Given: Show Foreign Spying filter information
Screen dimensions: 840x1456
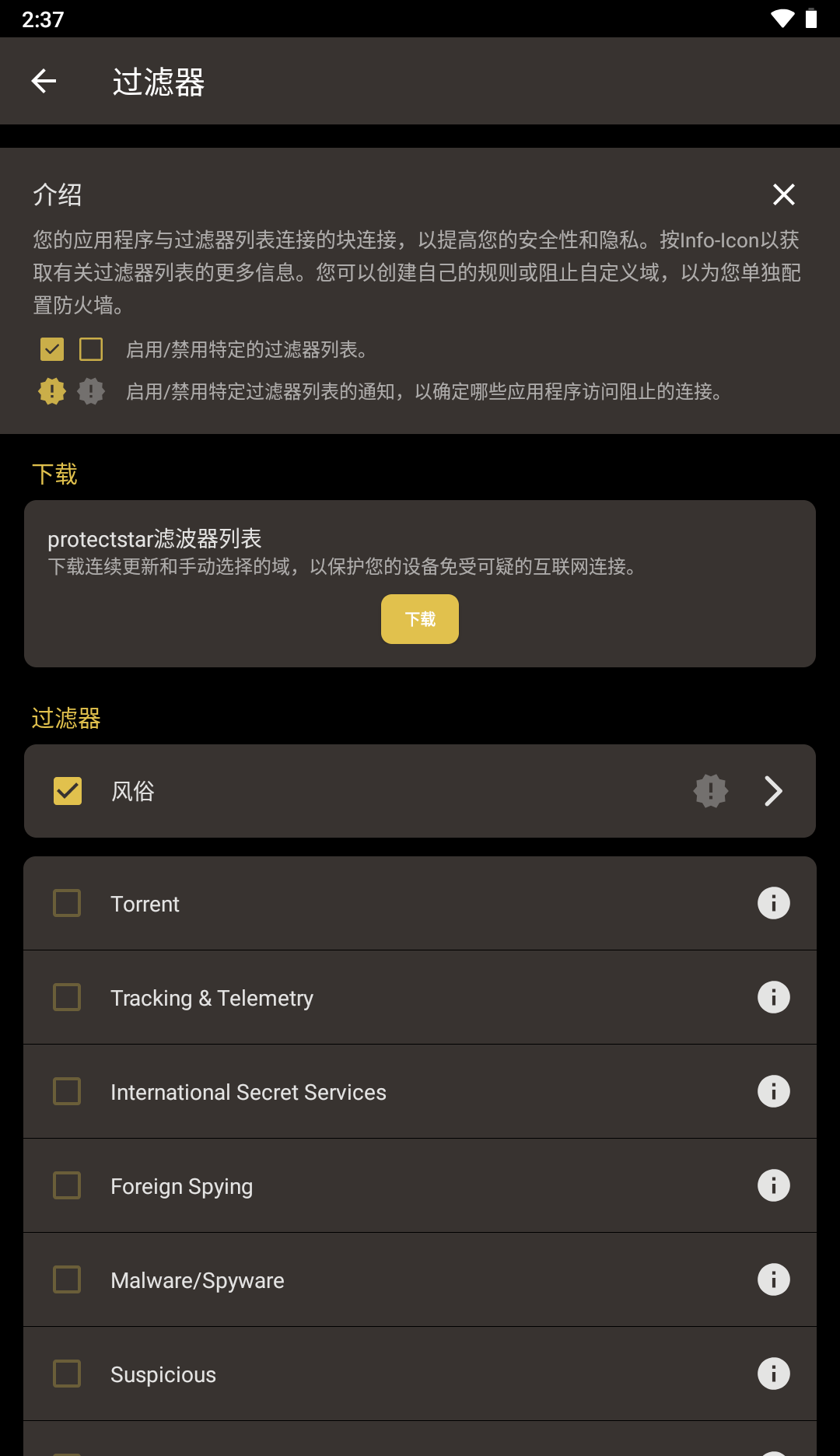Looking at the screenshot, I should point(773,1186).
